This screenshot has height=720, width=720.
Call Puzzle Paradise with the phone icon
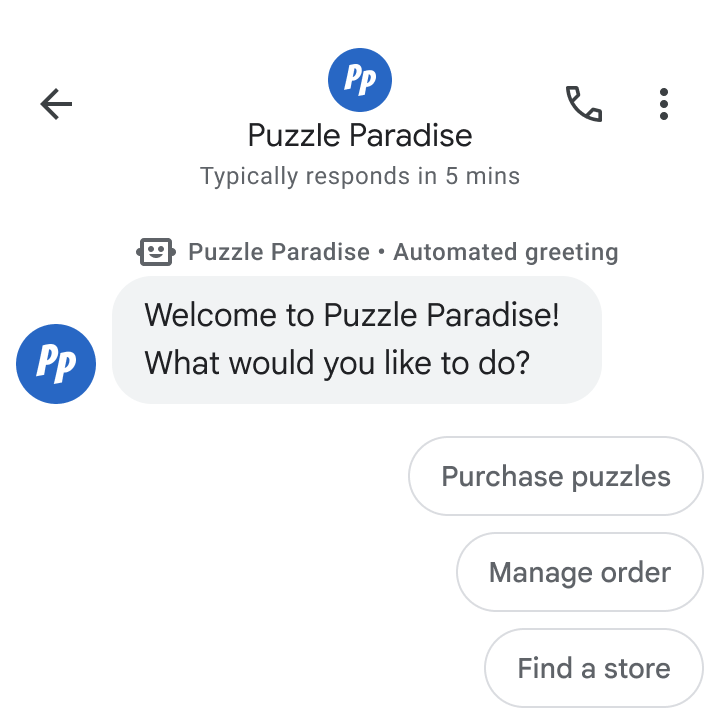click(x=584, y=104)
